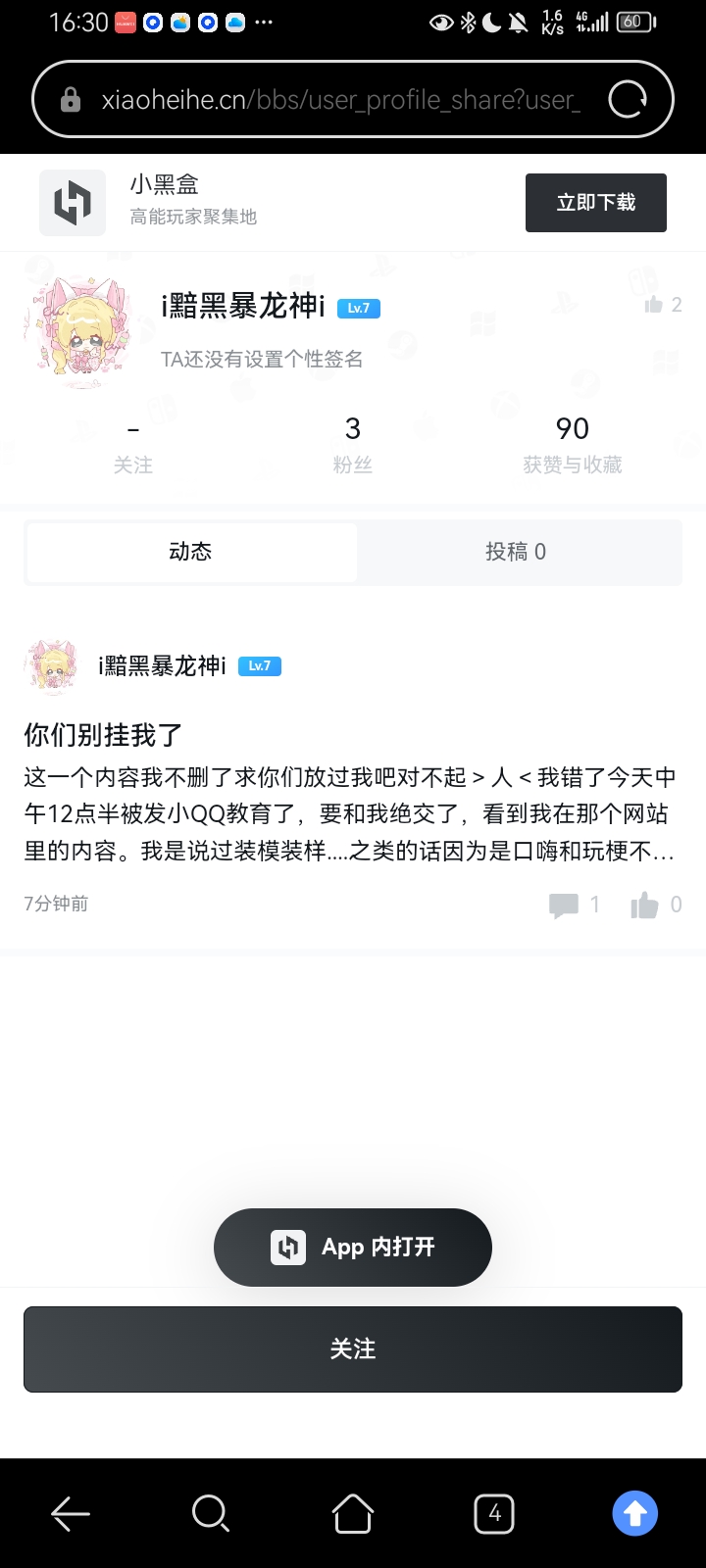Screen dimensions: 706x1568
Task: Follow this user with the 关注 button
Action: click(353, 1348)
